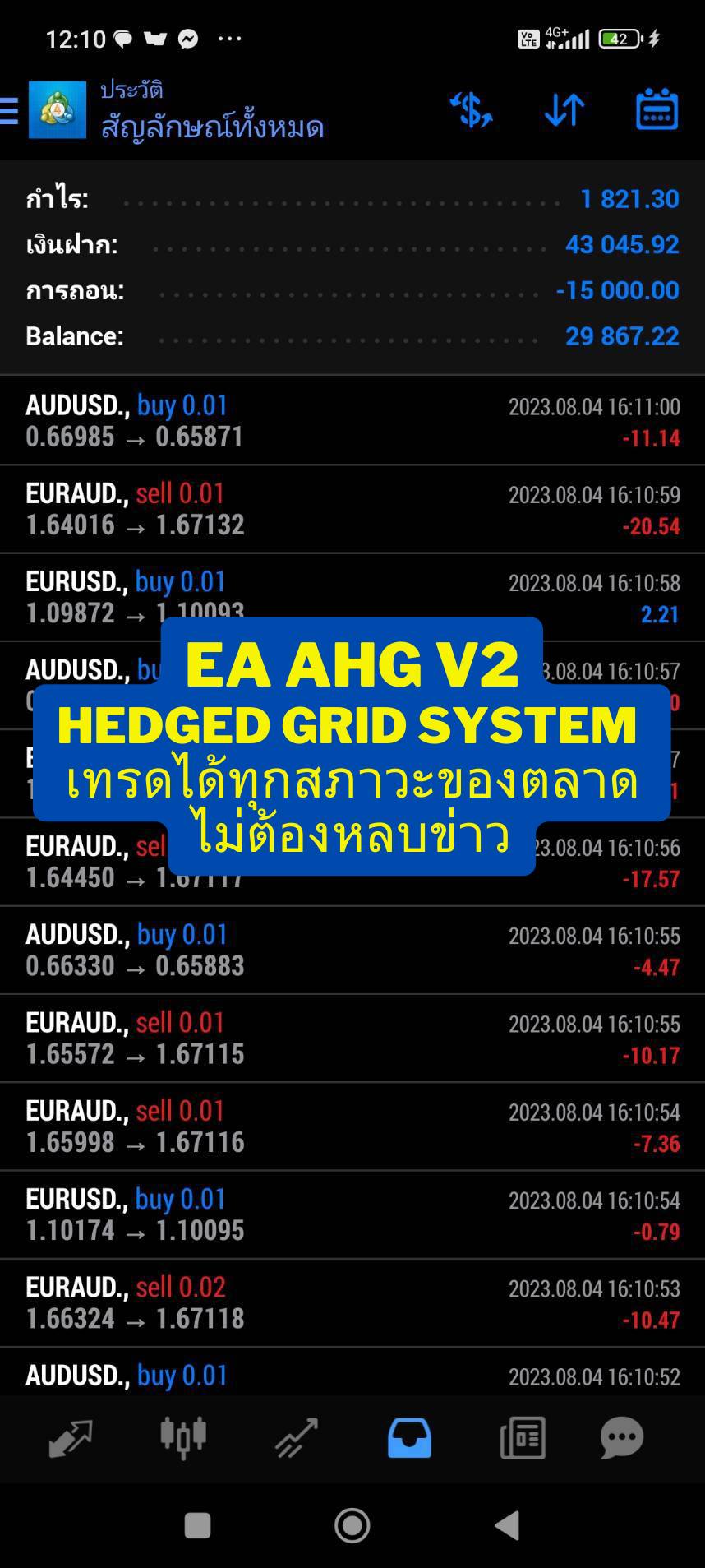The height and width of the screenshot is (1568, 705).
Task: Switch to the candlestick Chart tab
Action: pyautogui.click(x=183, y=1438)
